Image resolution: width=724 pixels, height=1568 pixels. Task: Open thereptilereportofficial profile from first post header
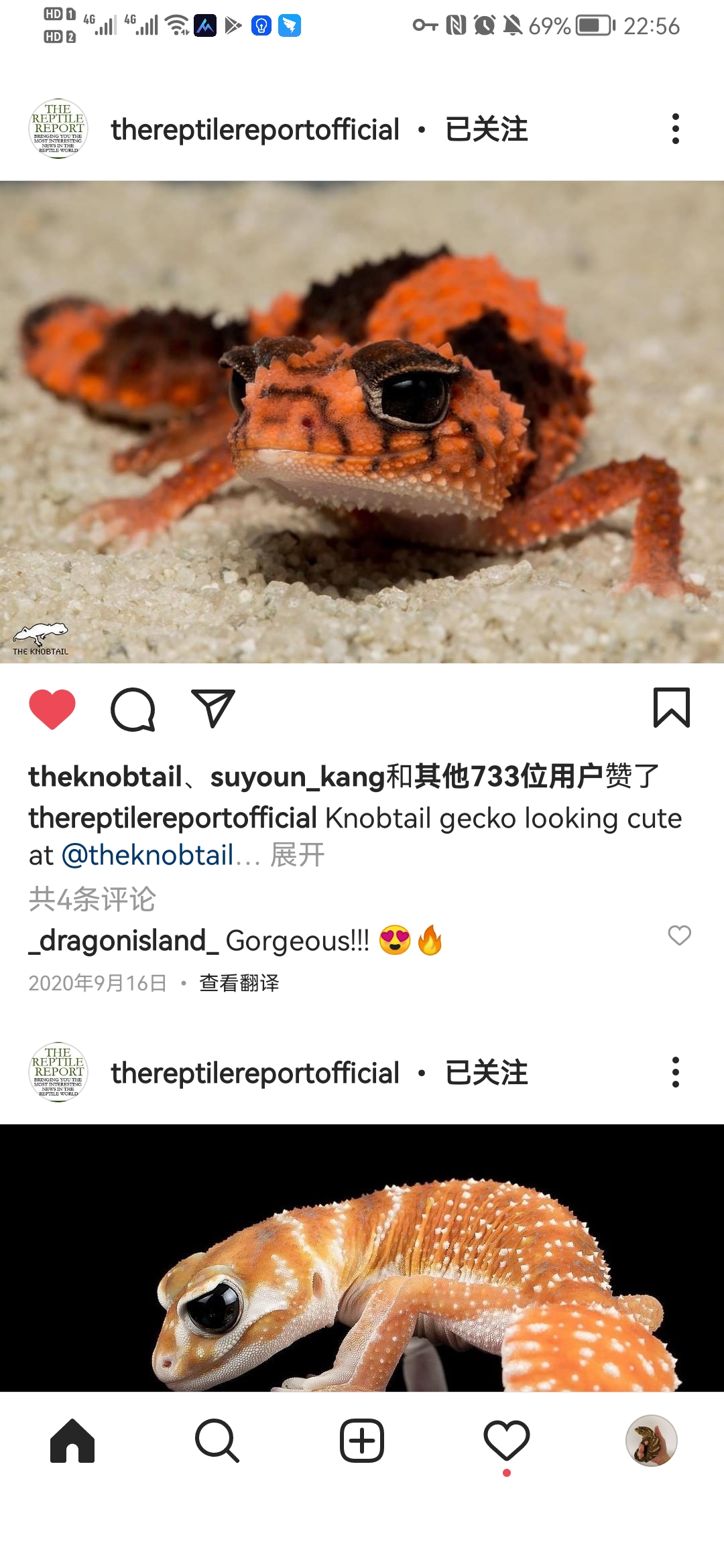pyautogui.click(x=255, y=129)
